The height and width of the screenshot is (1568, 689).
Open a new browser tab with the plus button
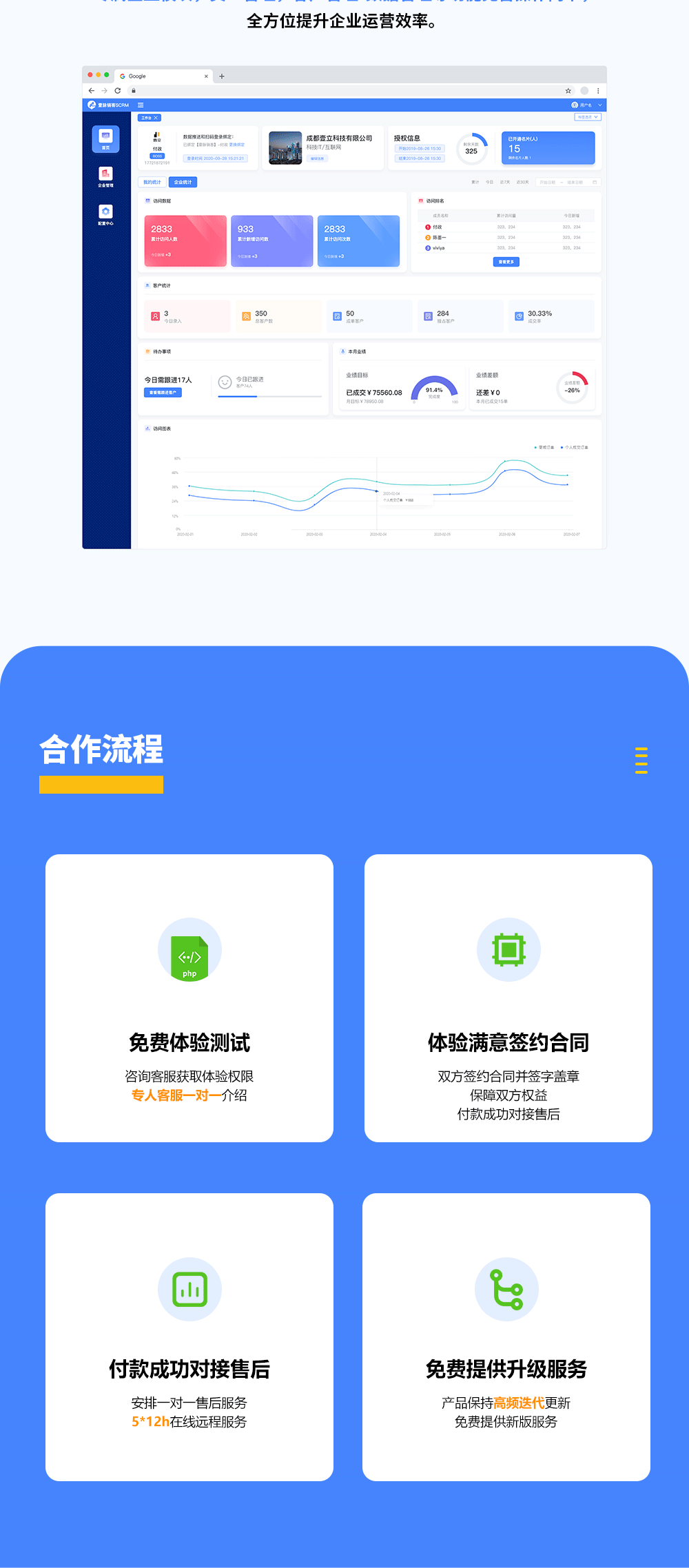coord(221,76)
